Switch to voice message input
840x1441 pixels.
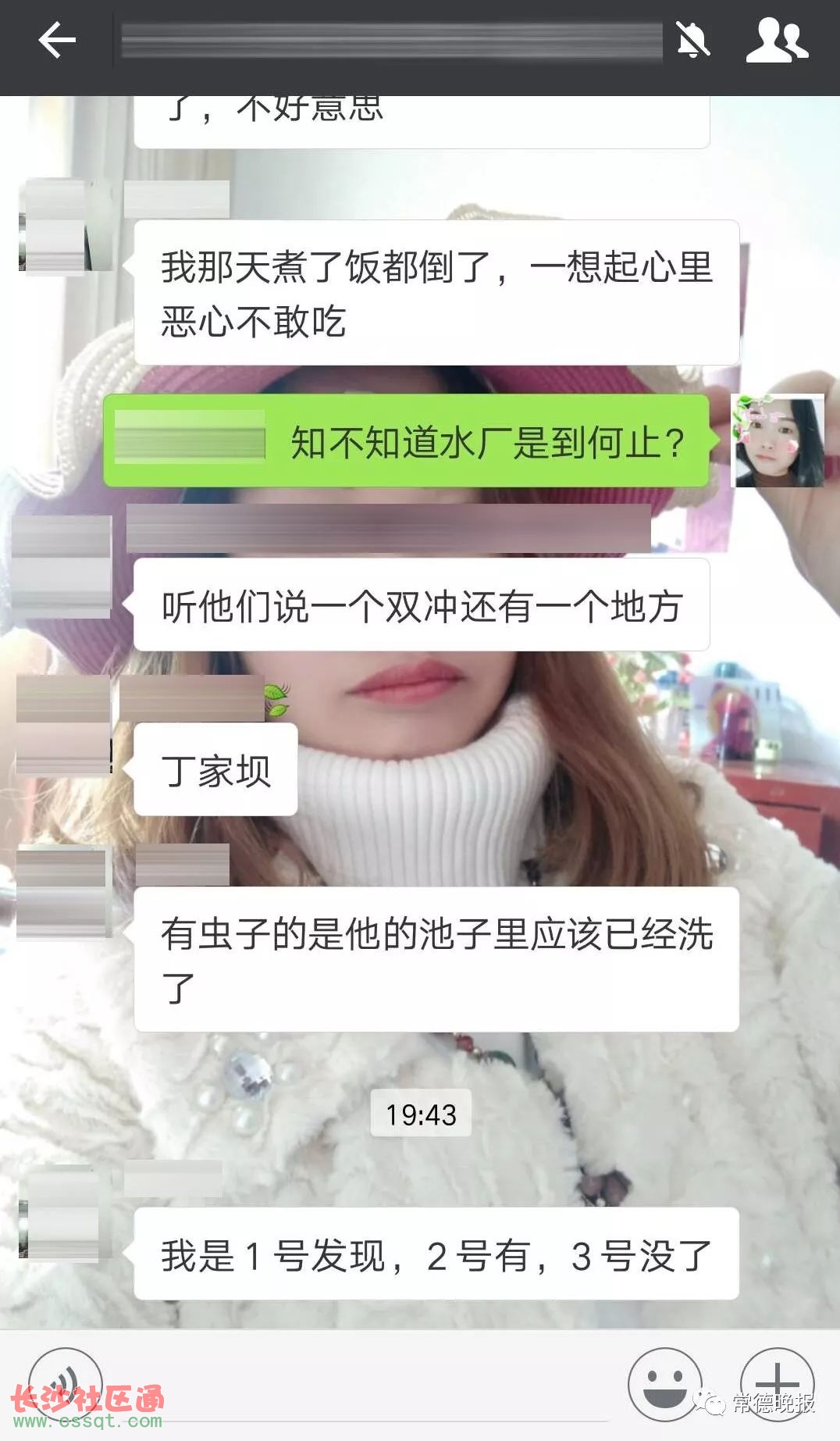(66, 1384)
